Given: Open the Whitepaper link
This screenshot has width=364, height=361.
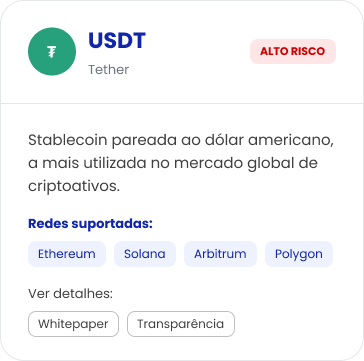Looking at the screenshot, I should coord(73,324).
